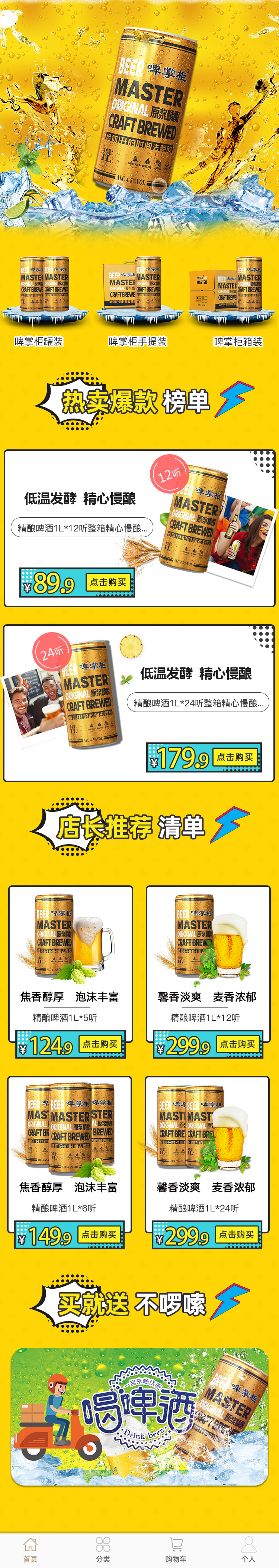Buy the 精酿啤酒1L*6听 for ¥149.9

99,1234
